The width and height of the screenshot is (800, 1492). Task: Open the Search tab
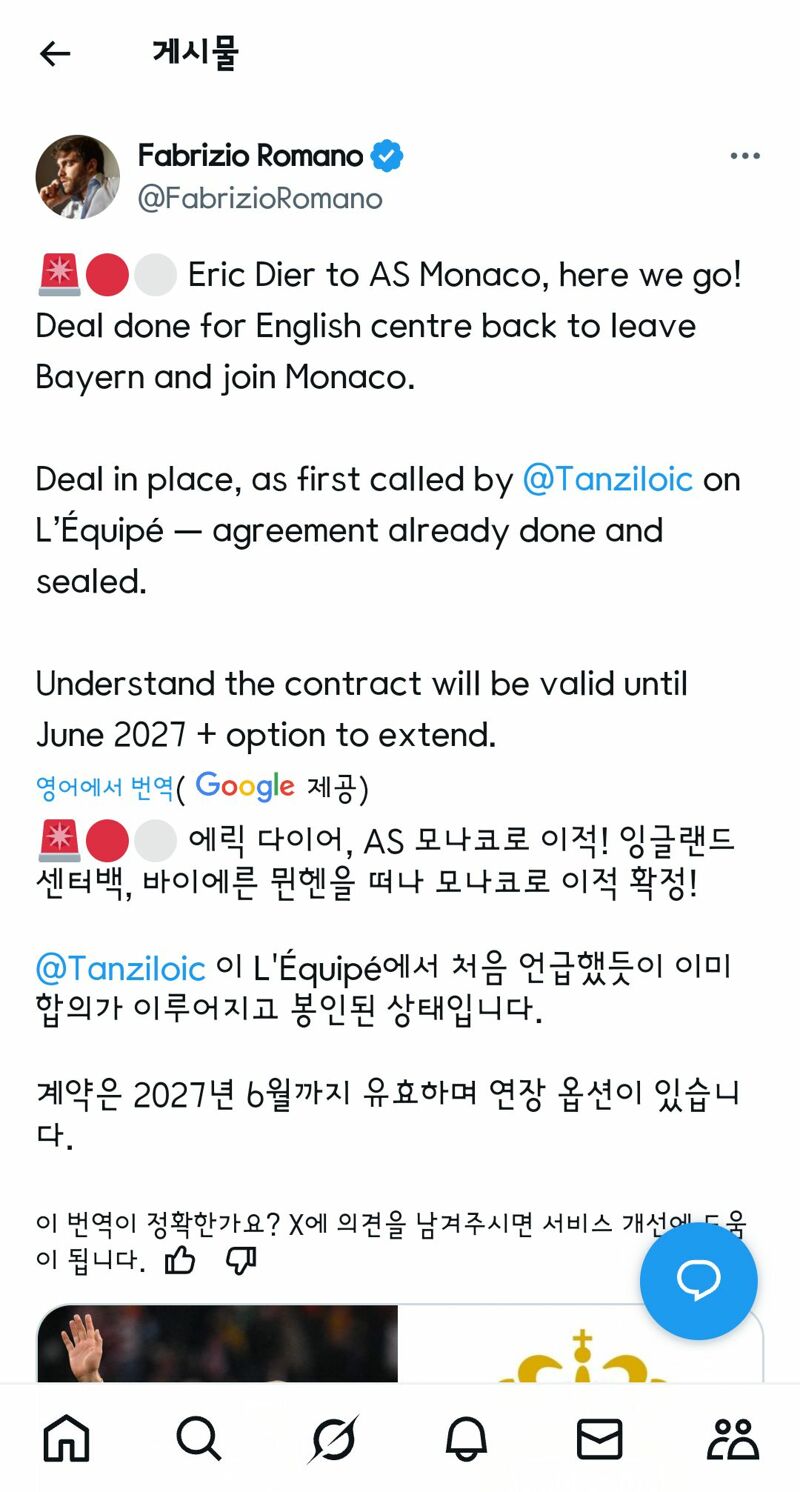click(x=199, y=1440)
